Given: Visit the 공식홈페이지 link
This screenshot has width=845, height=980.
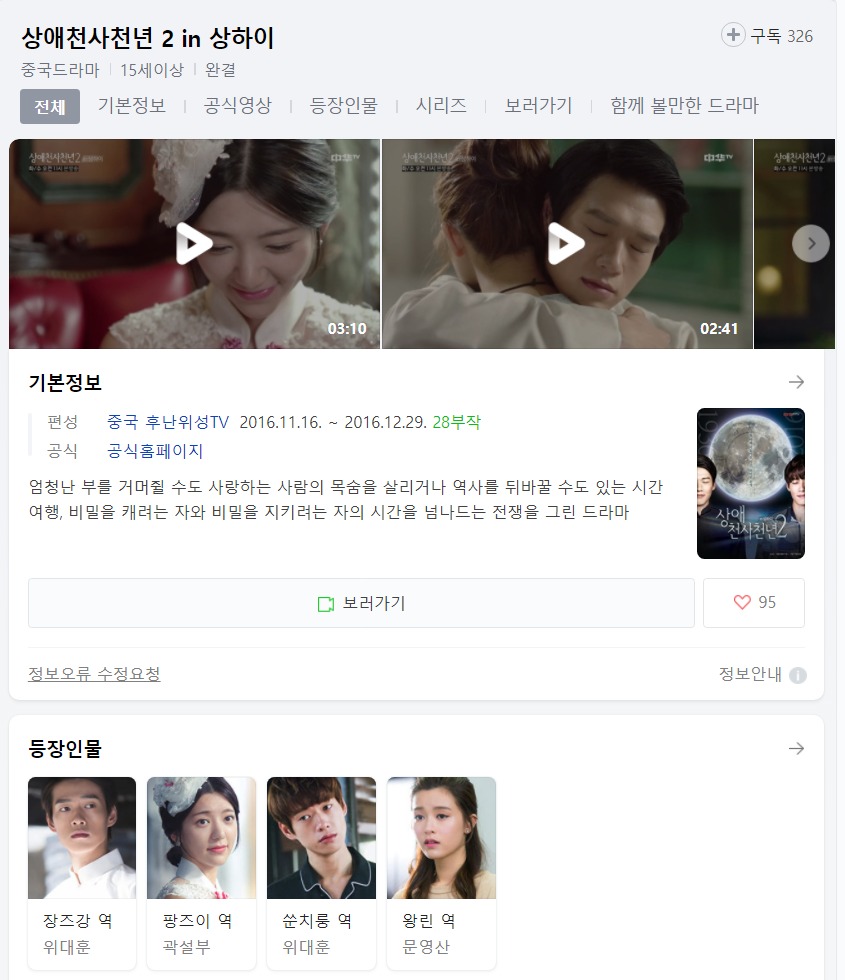Looking at the screenshot, I should tap(155, 451).
